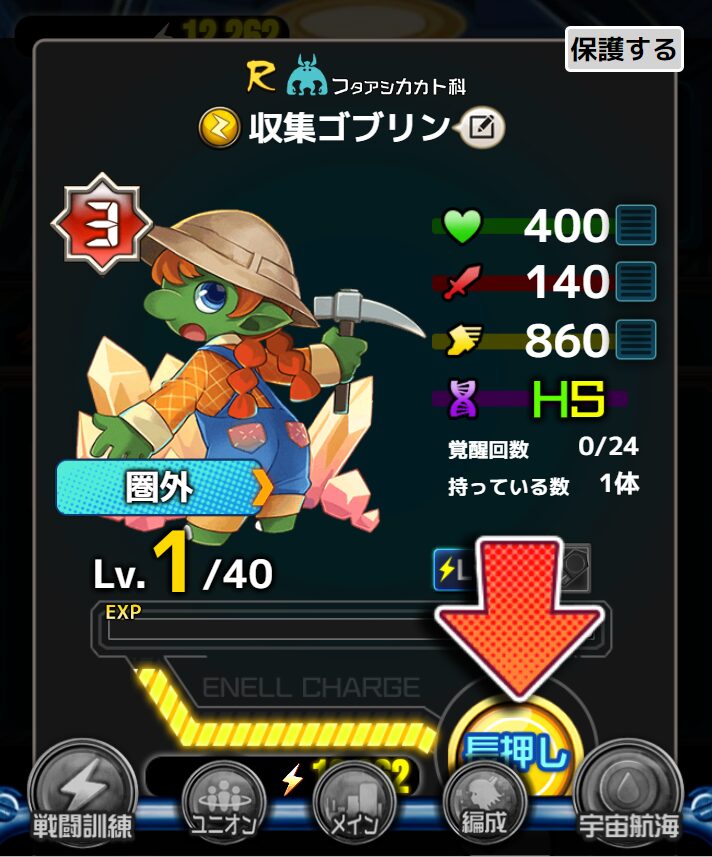Image resolution: width=712 pixels, height=857 pixels.
Task: Open the 圏外 ranking banner
Action: [163, 487]
